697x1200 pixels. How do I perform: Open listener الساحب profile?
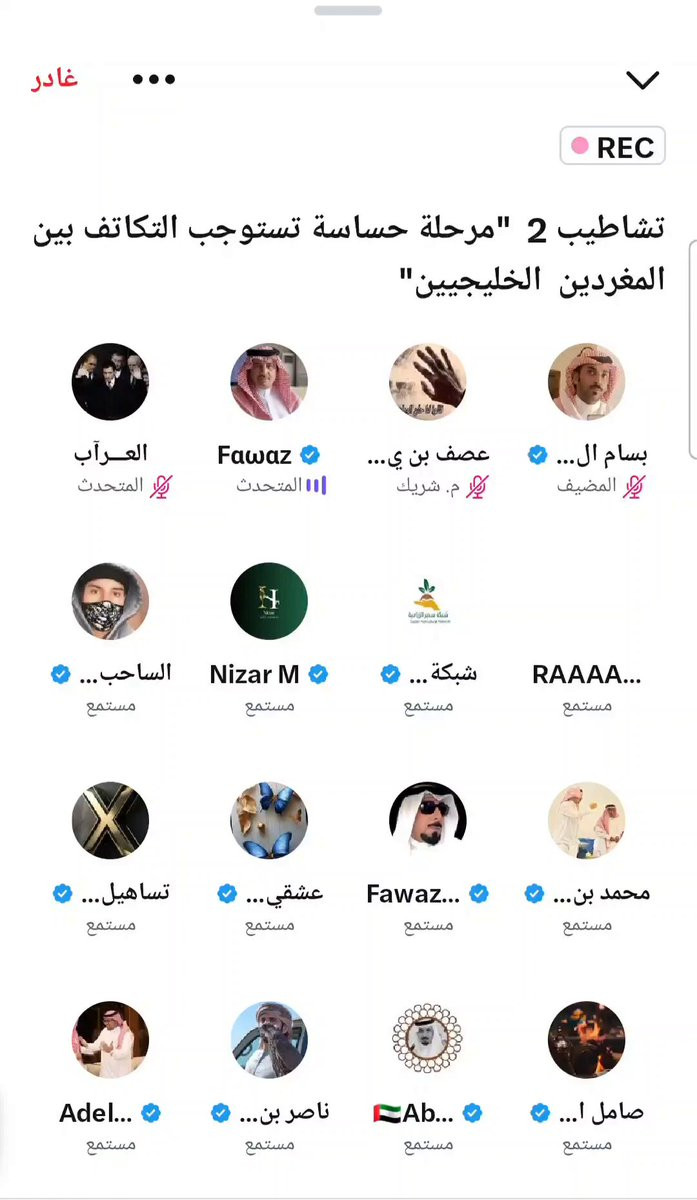[x=110, y=601]
